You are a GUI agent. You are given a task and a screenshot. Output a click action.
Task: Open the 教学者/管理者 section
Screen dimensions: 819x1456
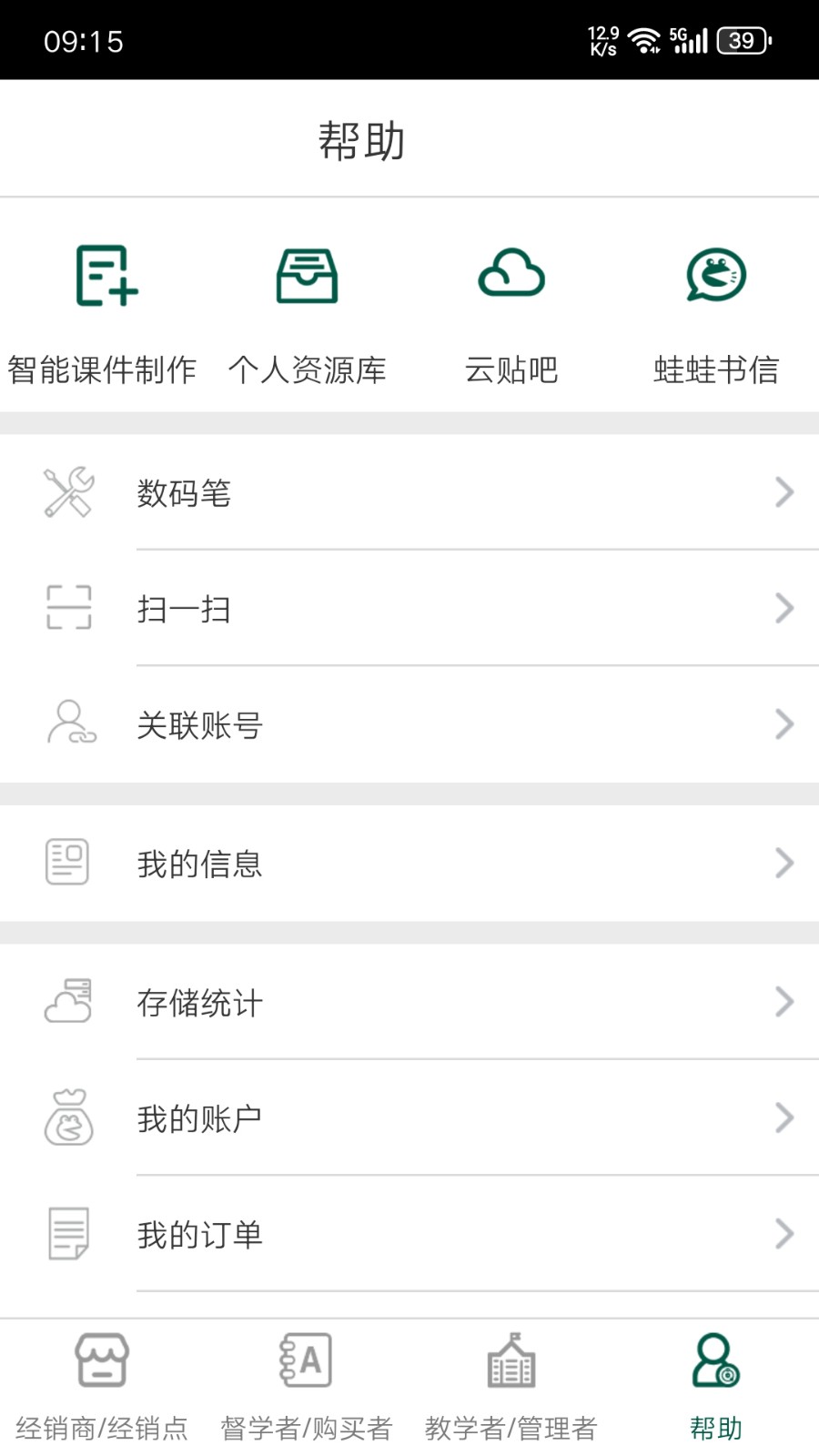tap(511, 1383)
